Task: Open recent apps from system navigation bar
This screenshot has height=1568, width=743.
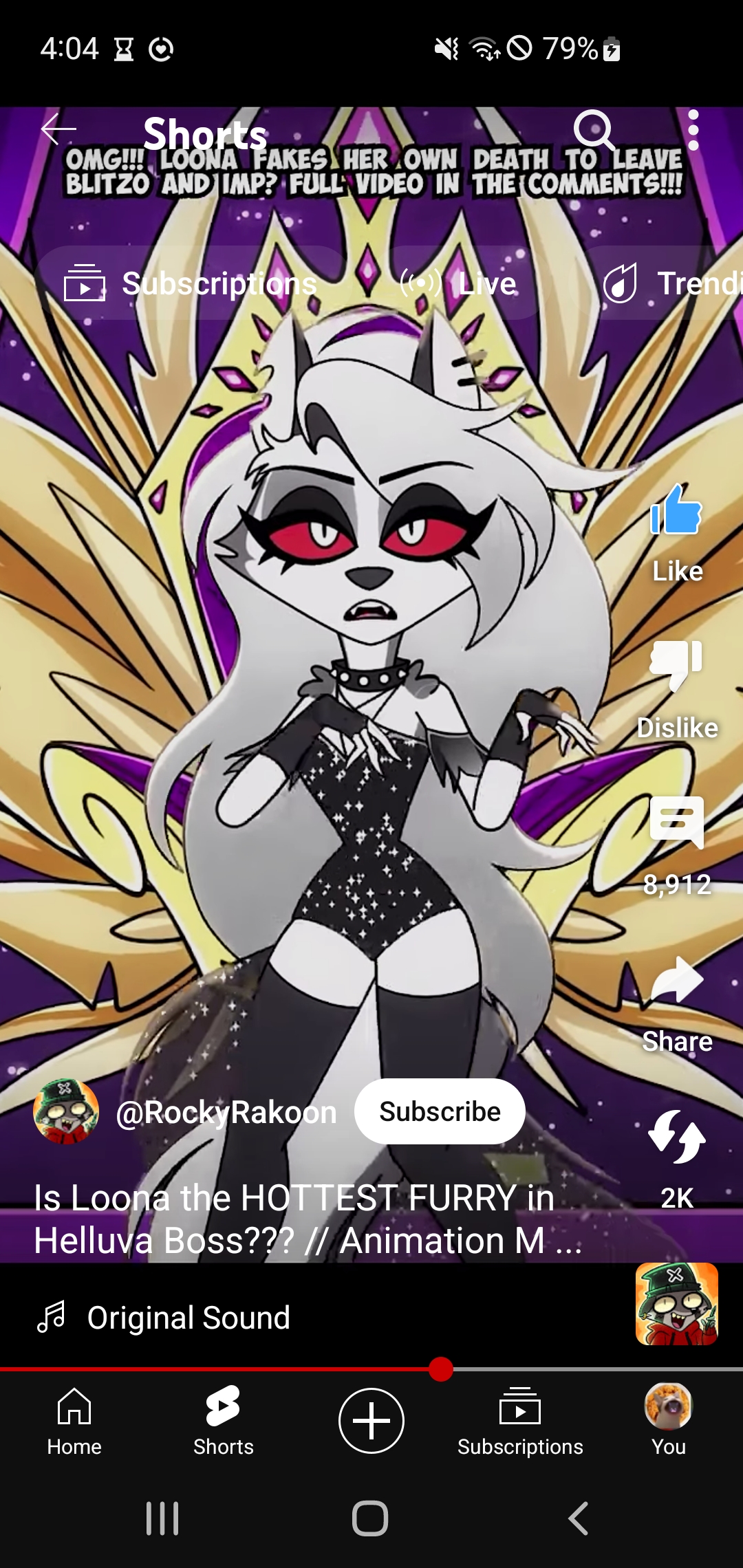Action: click(162, 1518)
